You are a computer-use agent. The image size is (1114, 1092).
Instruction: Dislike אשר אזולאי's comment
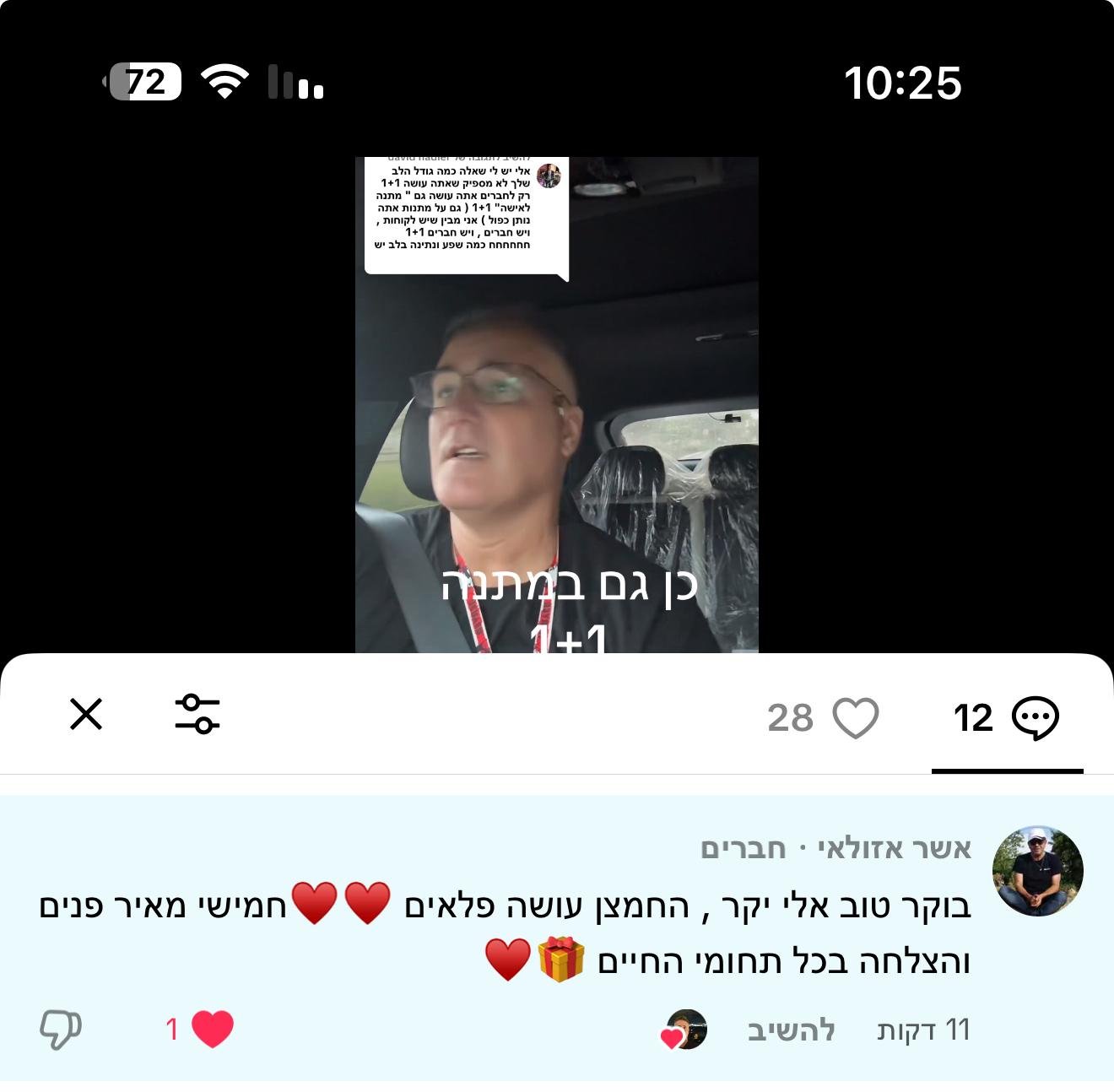[x=61, y=1030]
